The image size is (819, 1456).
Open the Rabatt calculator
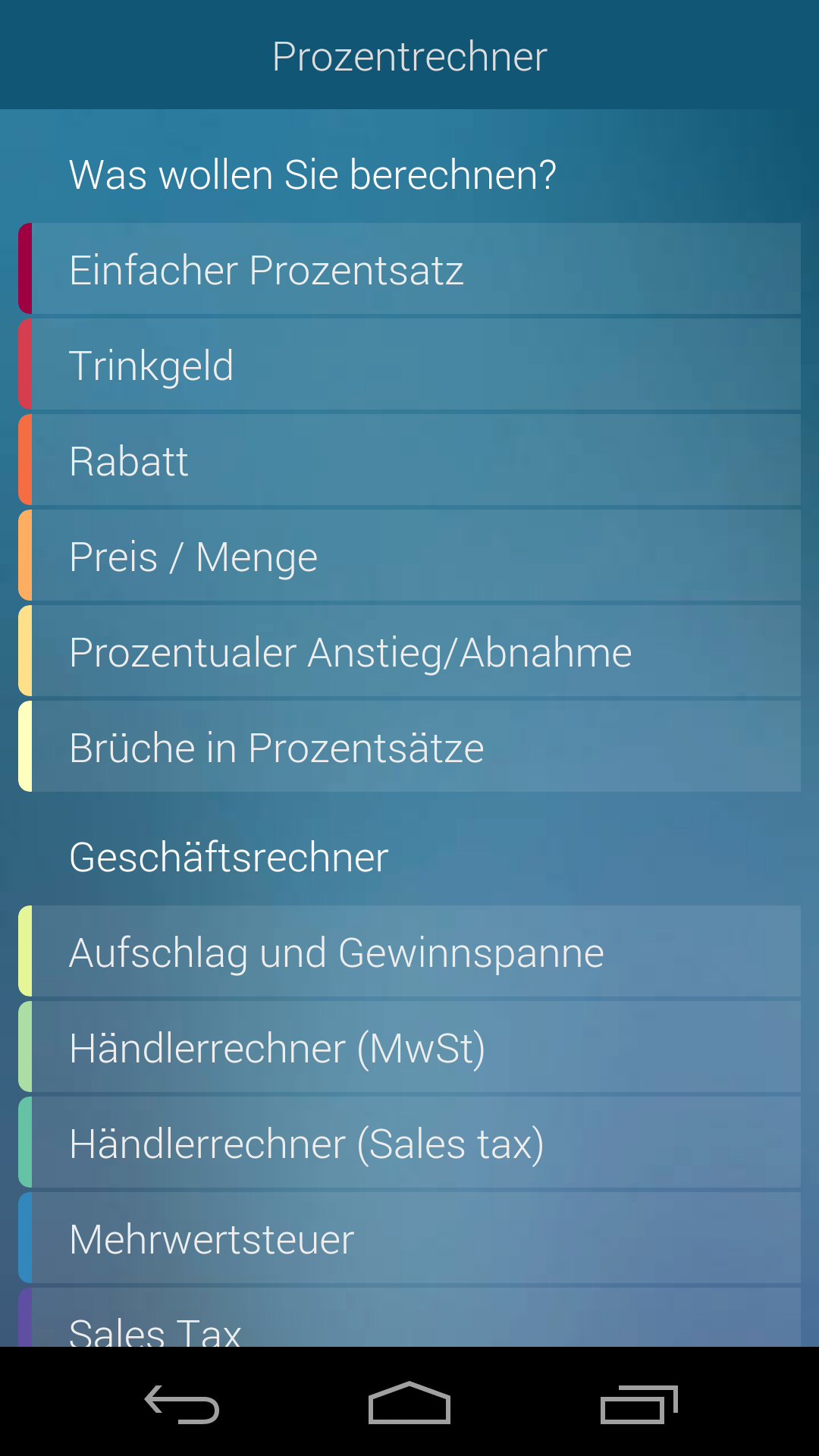(x=409, y=460)
